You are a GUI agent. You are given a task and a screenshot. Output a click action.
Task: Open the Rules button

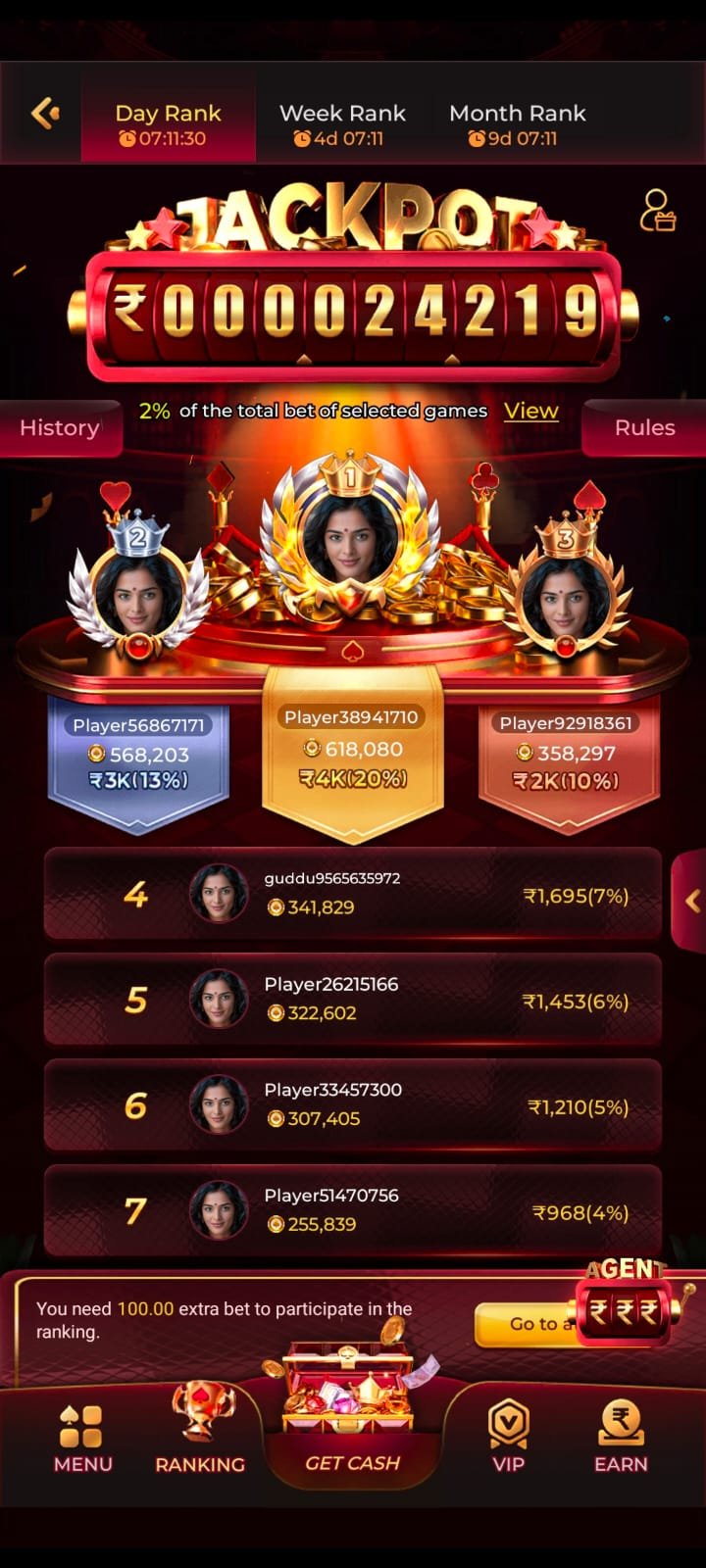click(x=644, y=428)
